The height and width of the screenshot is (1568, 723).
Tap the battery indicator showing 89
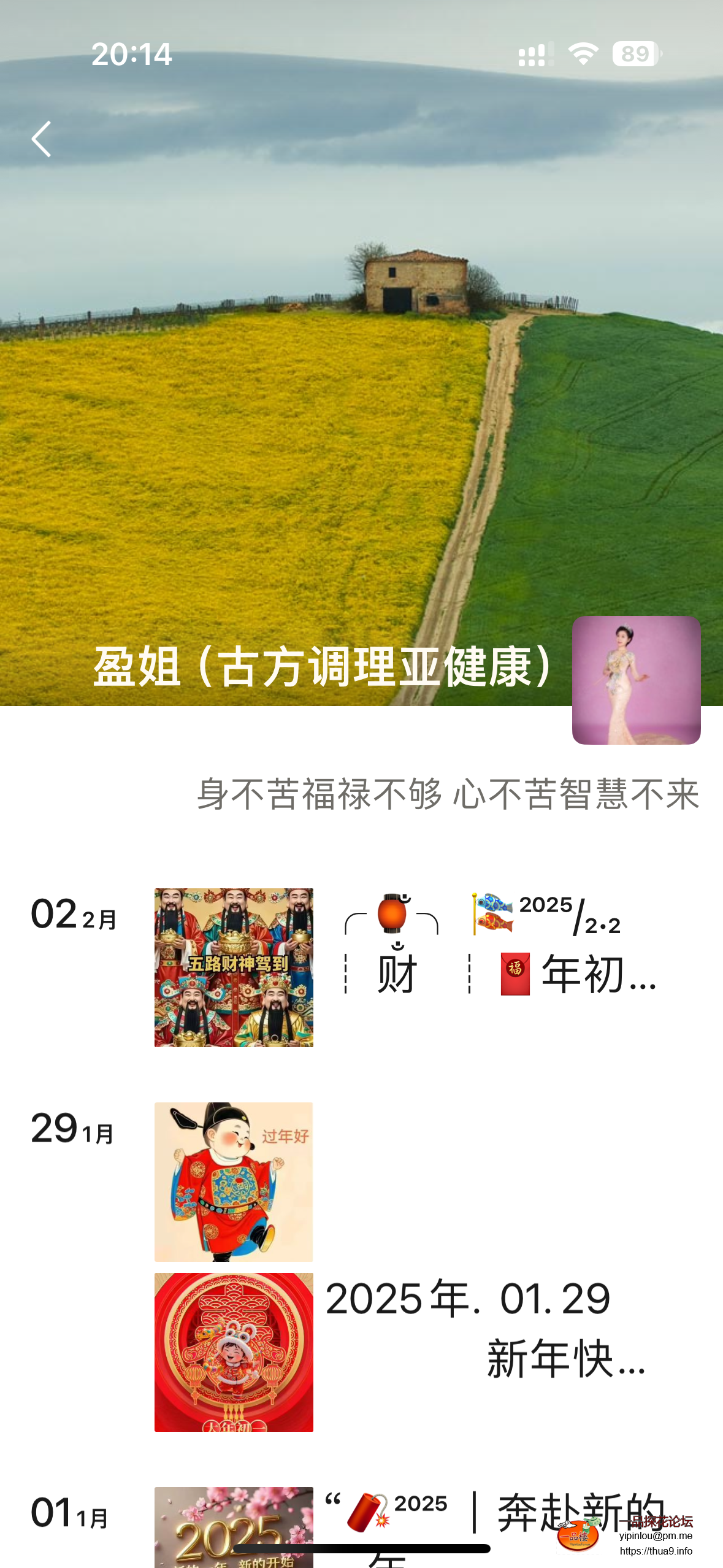tap(635, 55)
